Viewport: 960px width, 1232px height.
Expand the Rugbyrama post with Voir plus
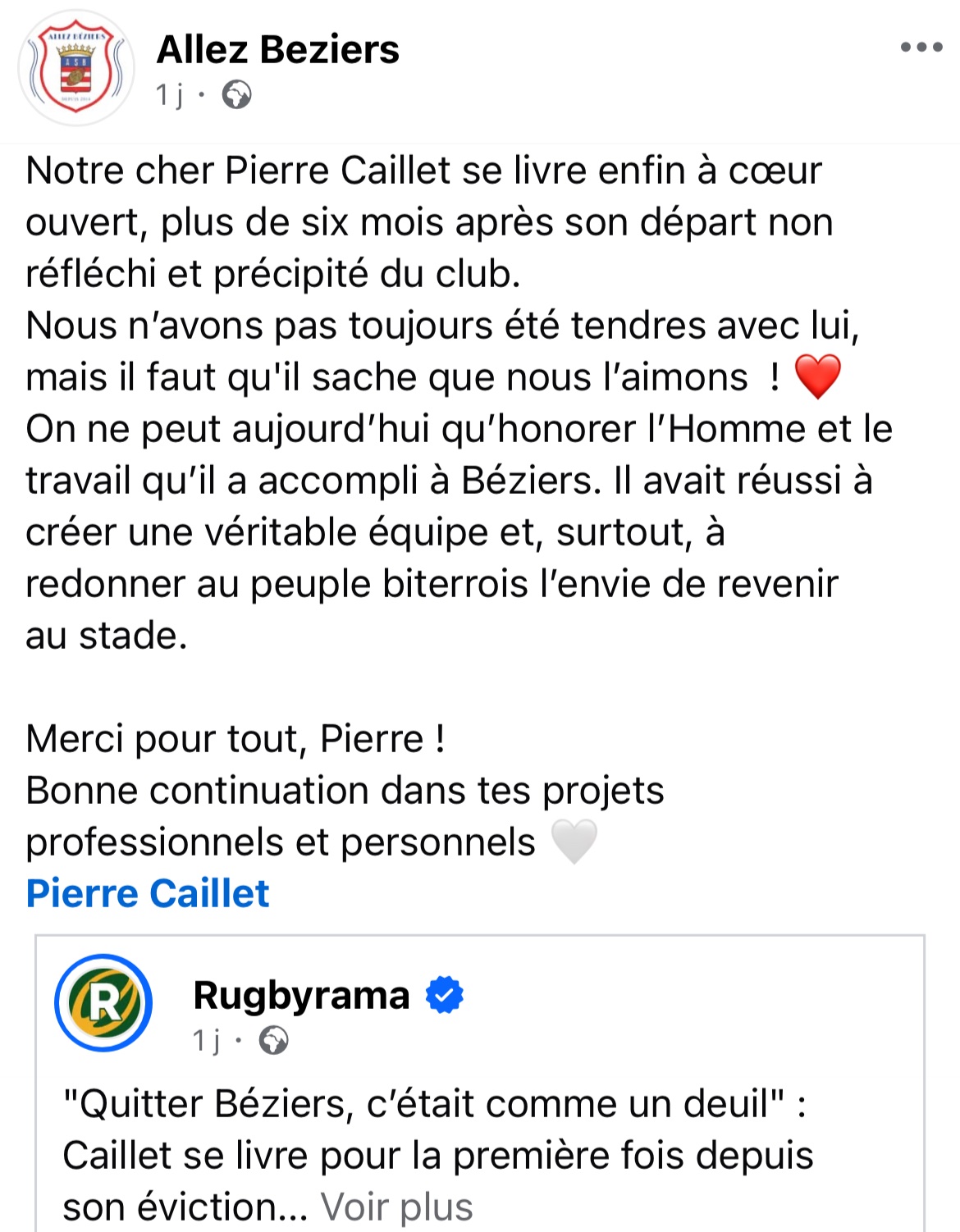tap(396, 1207)
